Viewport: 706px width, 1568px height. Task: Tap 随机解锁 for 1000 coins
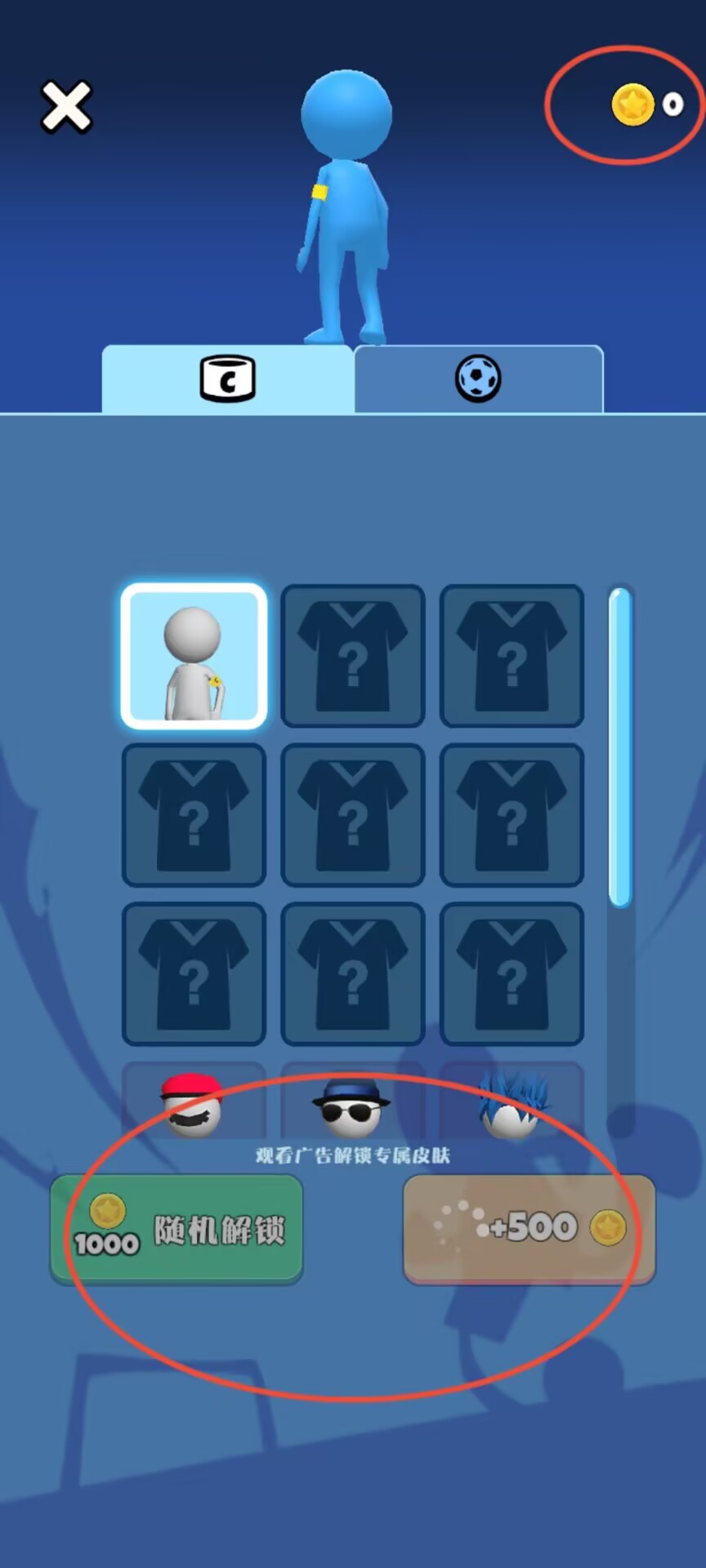click(x=176, y=1229)
